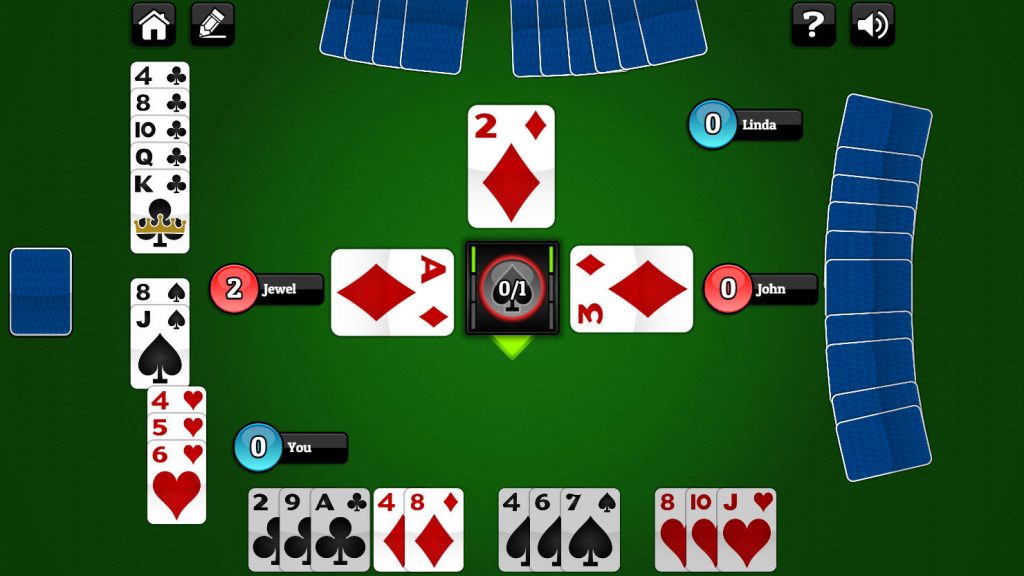1024x576 pixels.
Task: Select the 9 of clubs
Action: click(294, 530)
